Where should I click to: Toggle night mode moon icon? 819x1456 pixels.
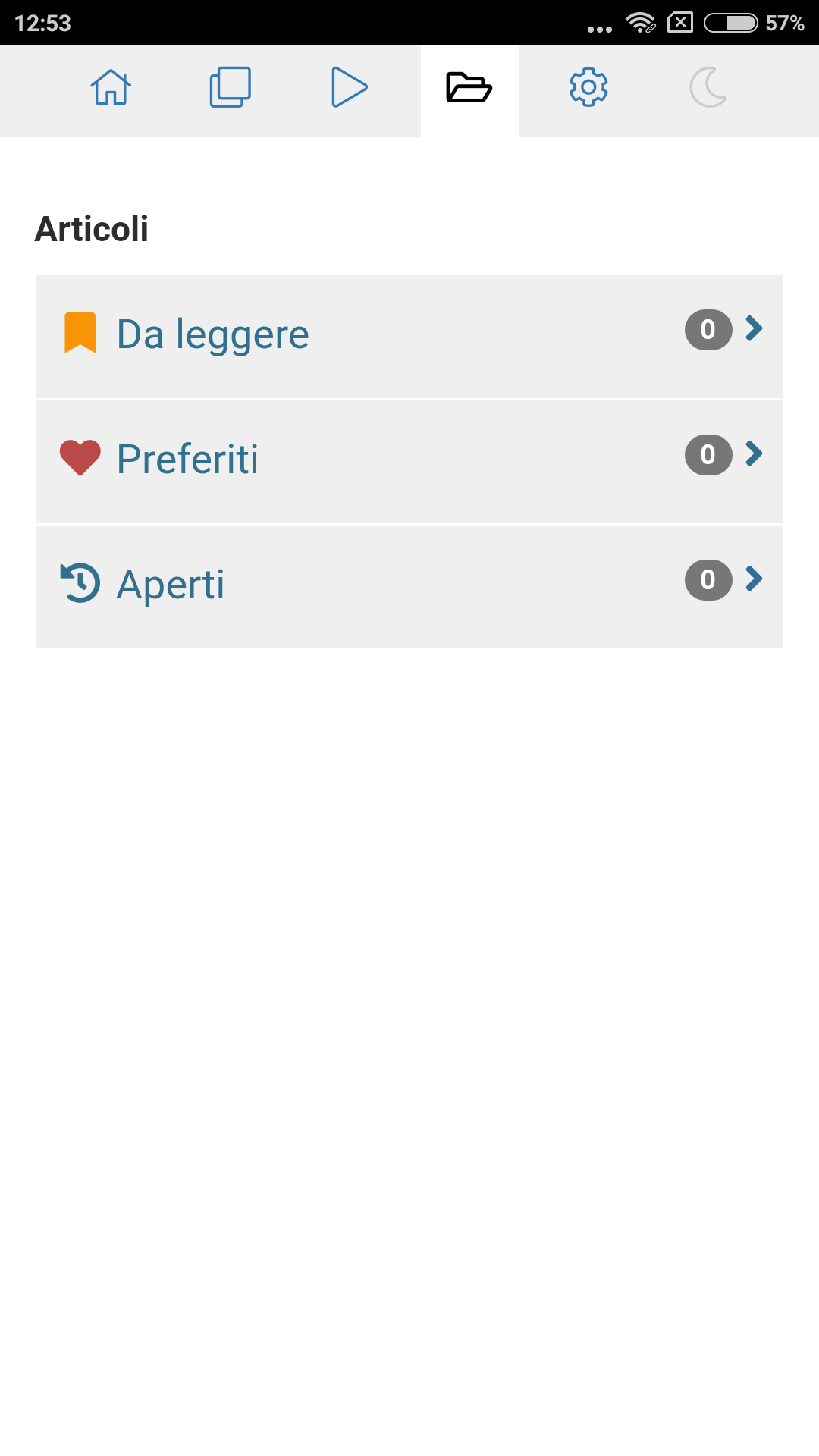point(708,88)
